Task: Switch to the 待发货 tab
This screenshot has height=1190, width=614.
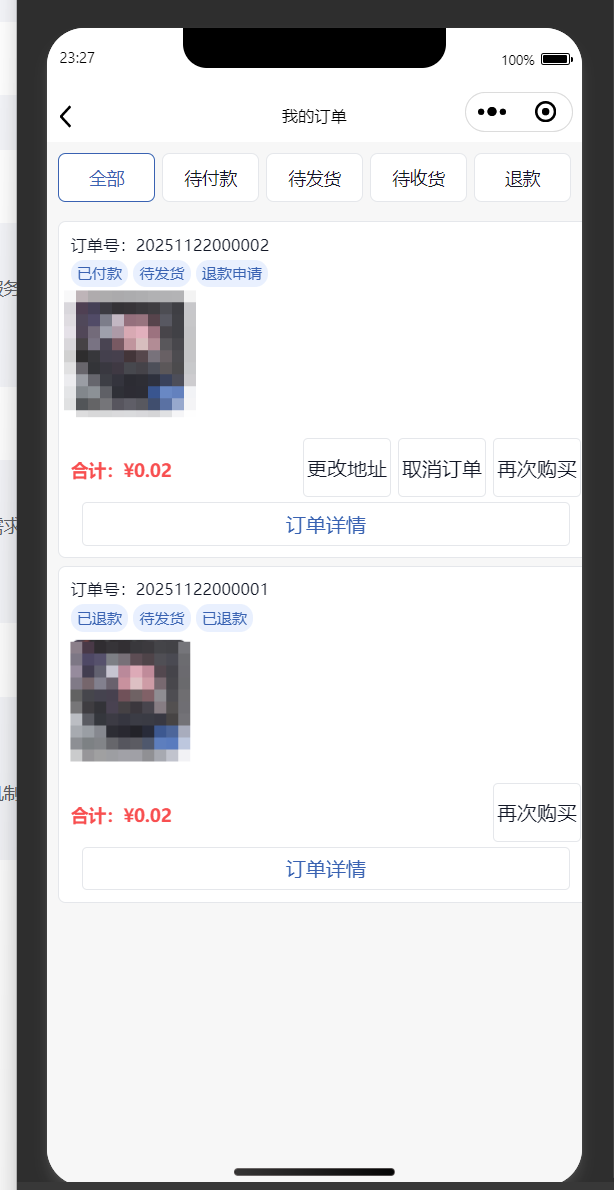Action: click(x=315, y=178)
